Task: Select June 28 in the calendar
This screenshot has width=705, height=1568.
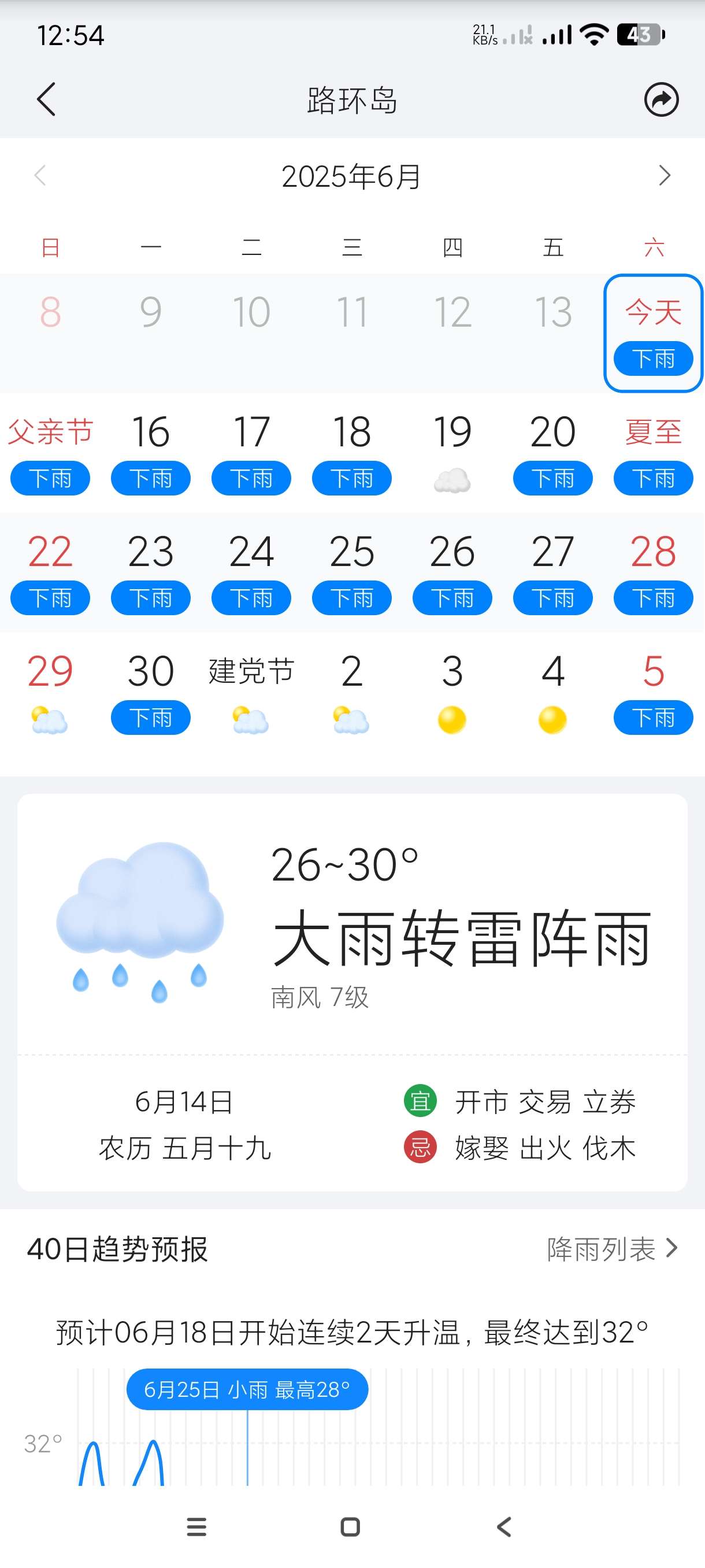Action: [x=654, y=572]
